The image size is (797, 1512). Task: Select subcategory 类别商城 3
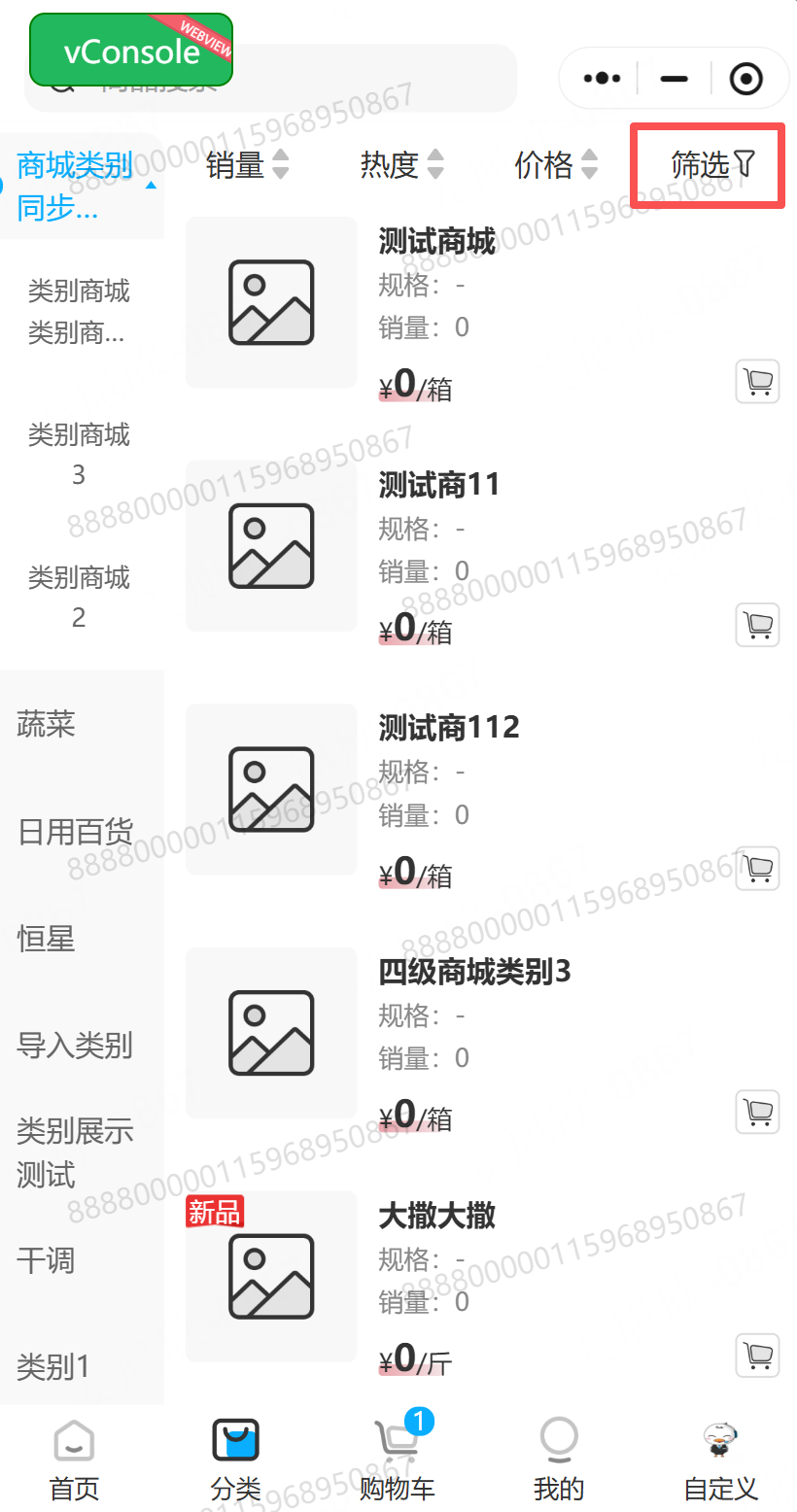click(x=79, y=454)
